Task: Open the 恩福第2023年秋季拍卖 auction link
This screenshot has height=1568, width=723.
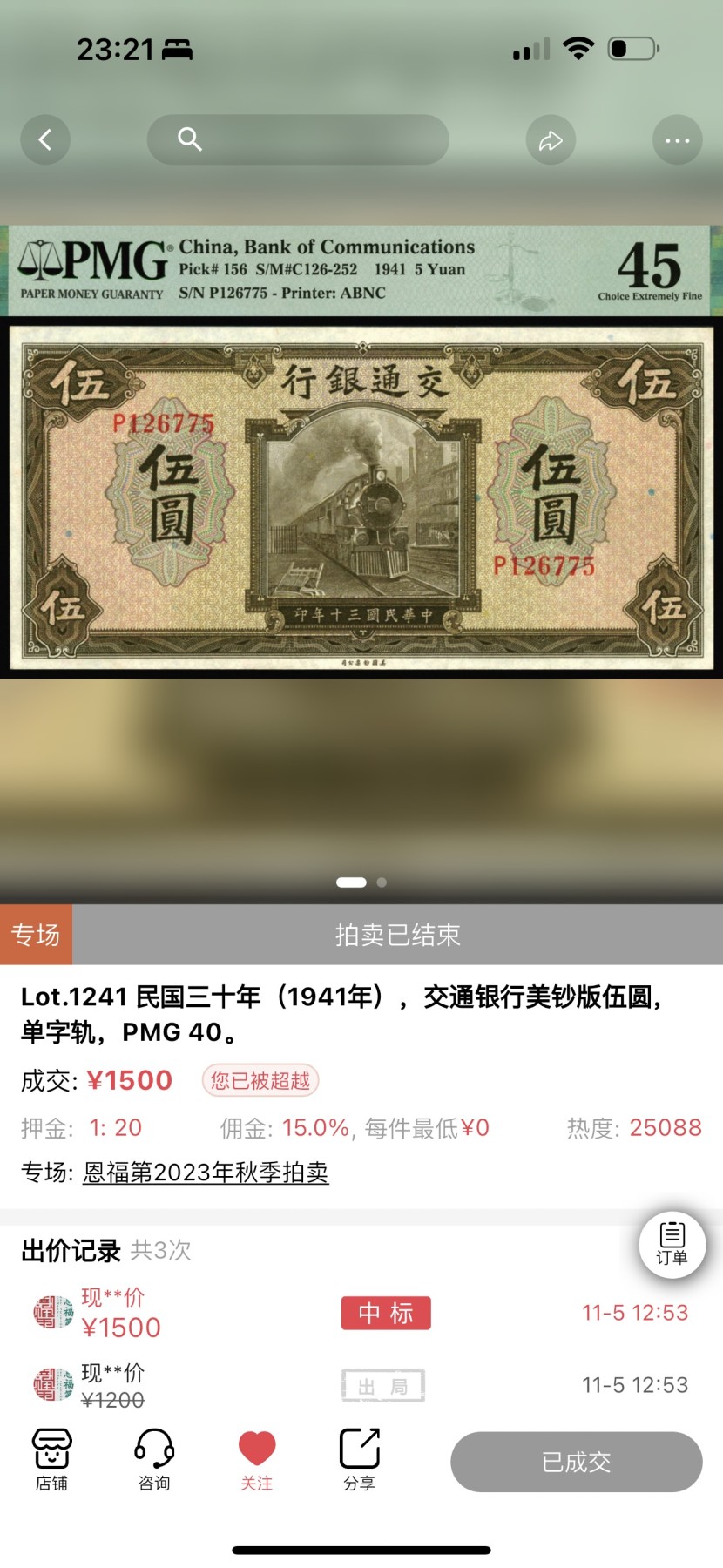Action: [206, 1173]
